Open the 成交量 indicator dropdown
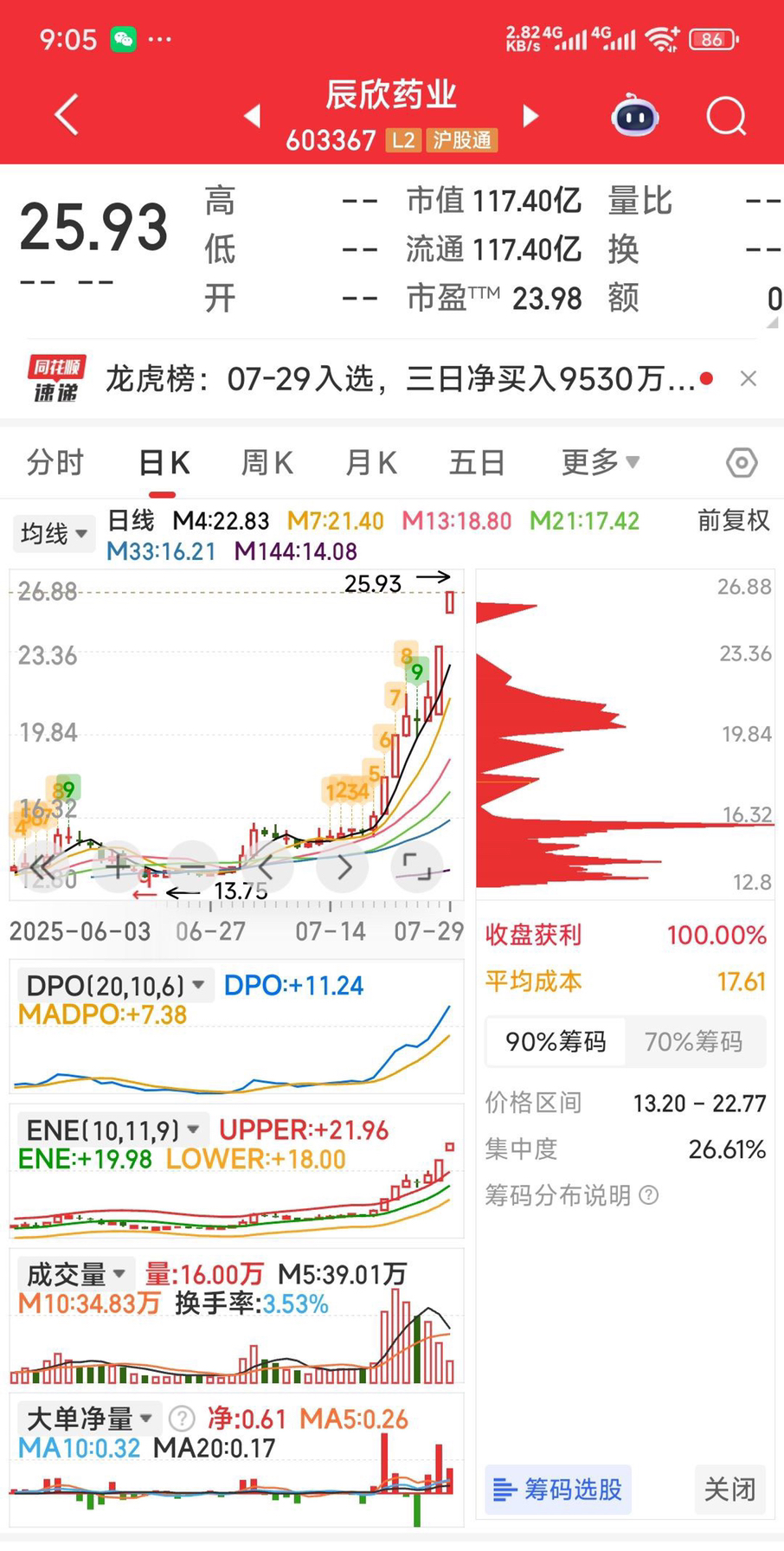Screen dimensions: 784x1551 coord(75,1273)
